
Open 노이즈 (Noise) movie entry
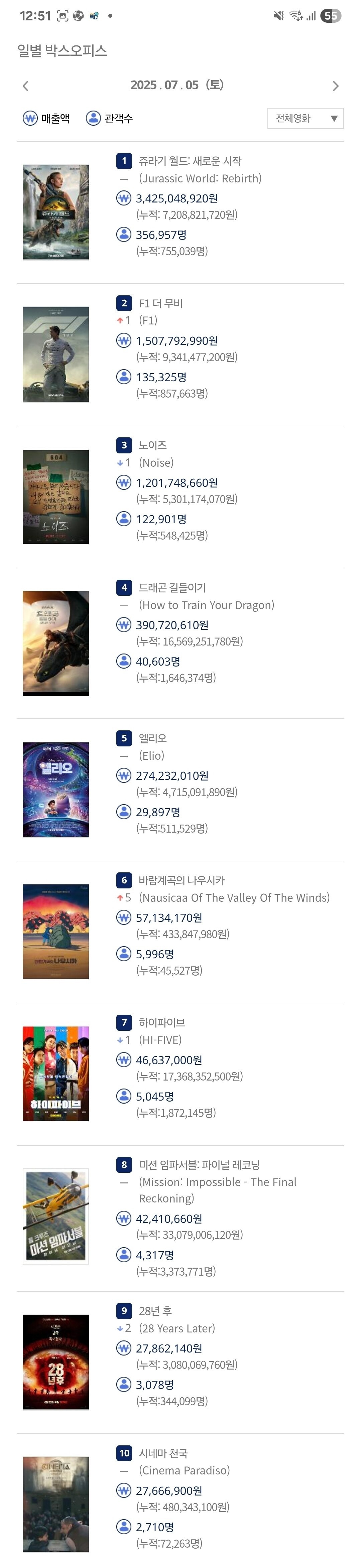[x=152, y=446]
